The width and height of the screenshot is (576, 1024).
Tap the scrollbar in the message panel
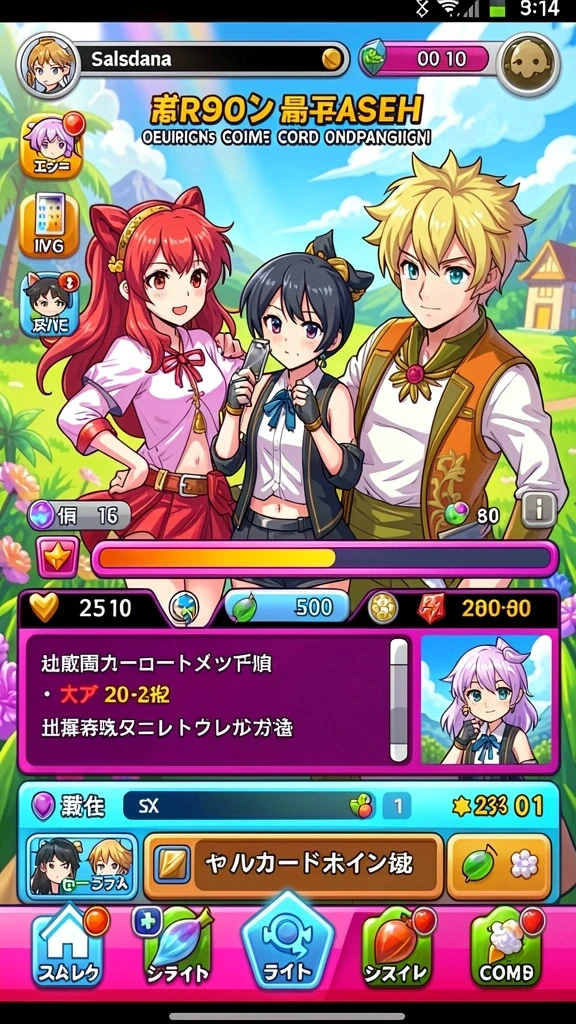point(398,699)
